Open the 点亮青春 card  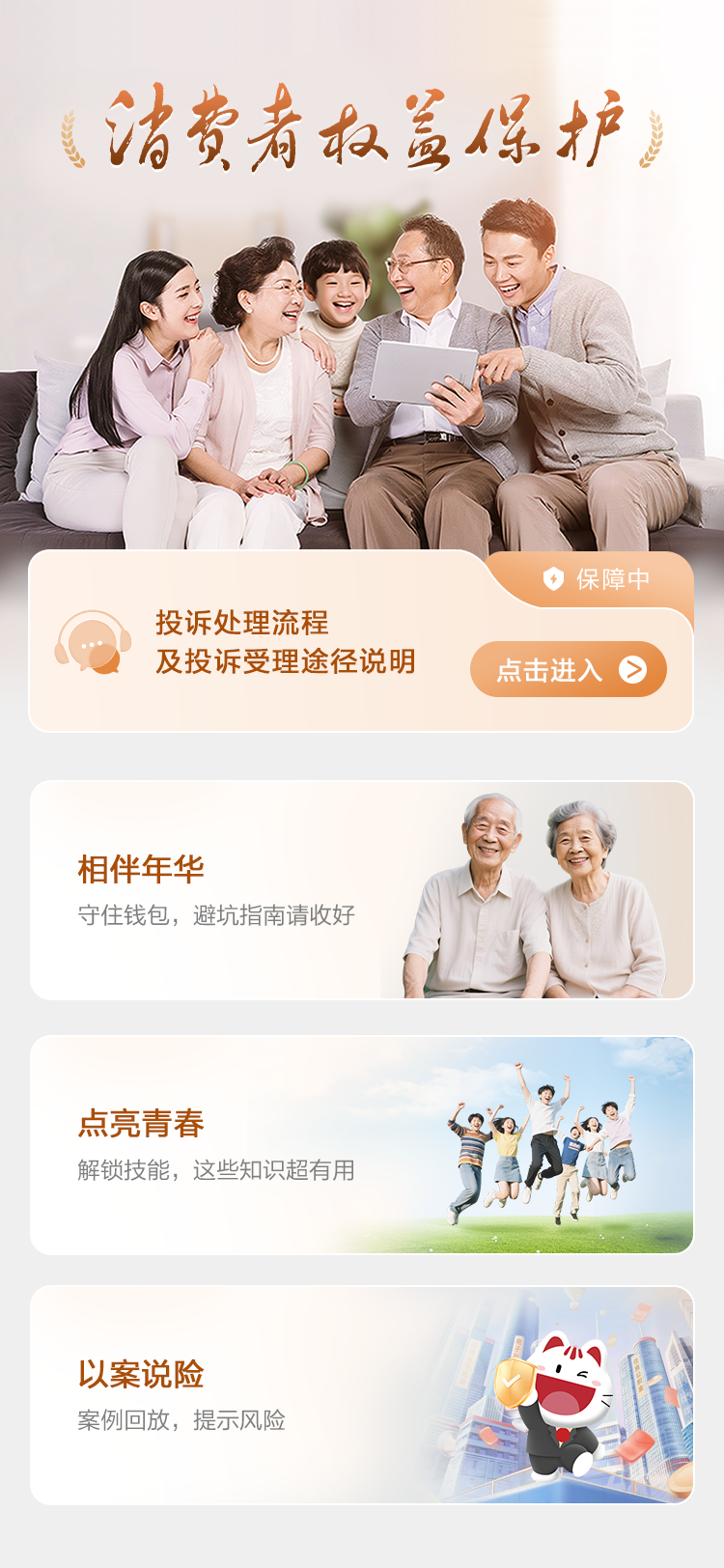pyautogui.click(x=361, y=1145)
